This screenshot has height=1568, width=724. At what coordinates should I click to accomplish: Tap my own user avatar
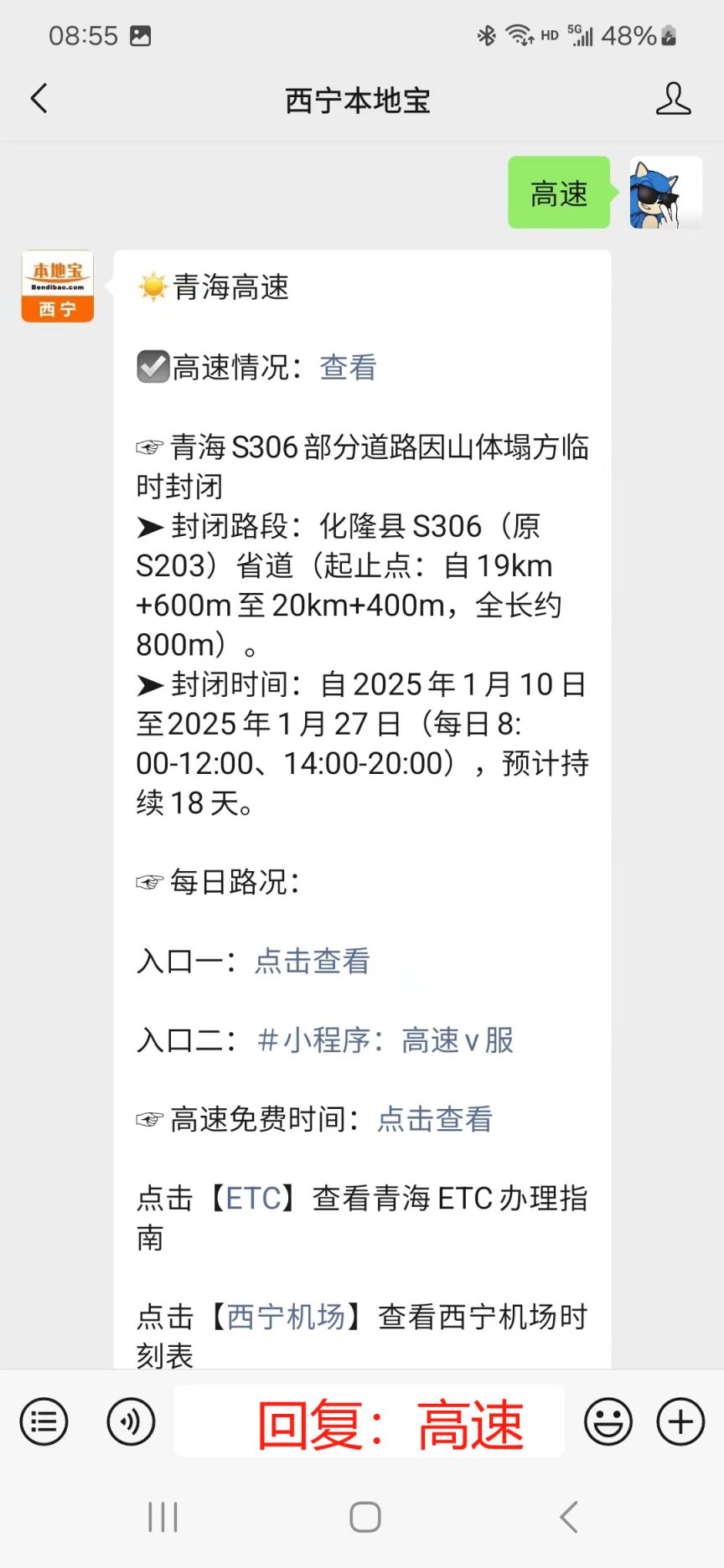(x=666, y=193)
